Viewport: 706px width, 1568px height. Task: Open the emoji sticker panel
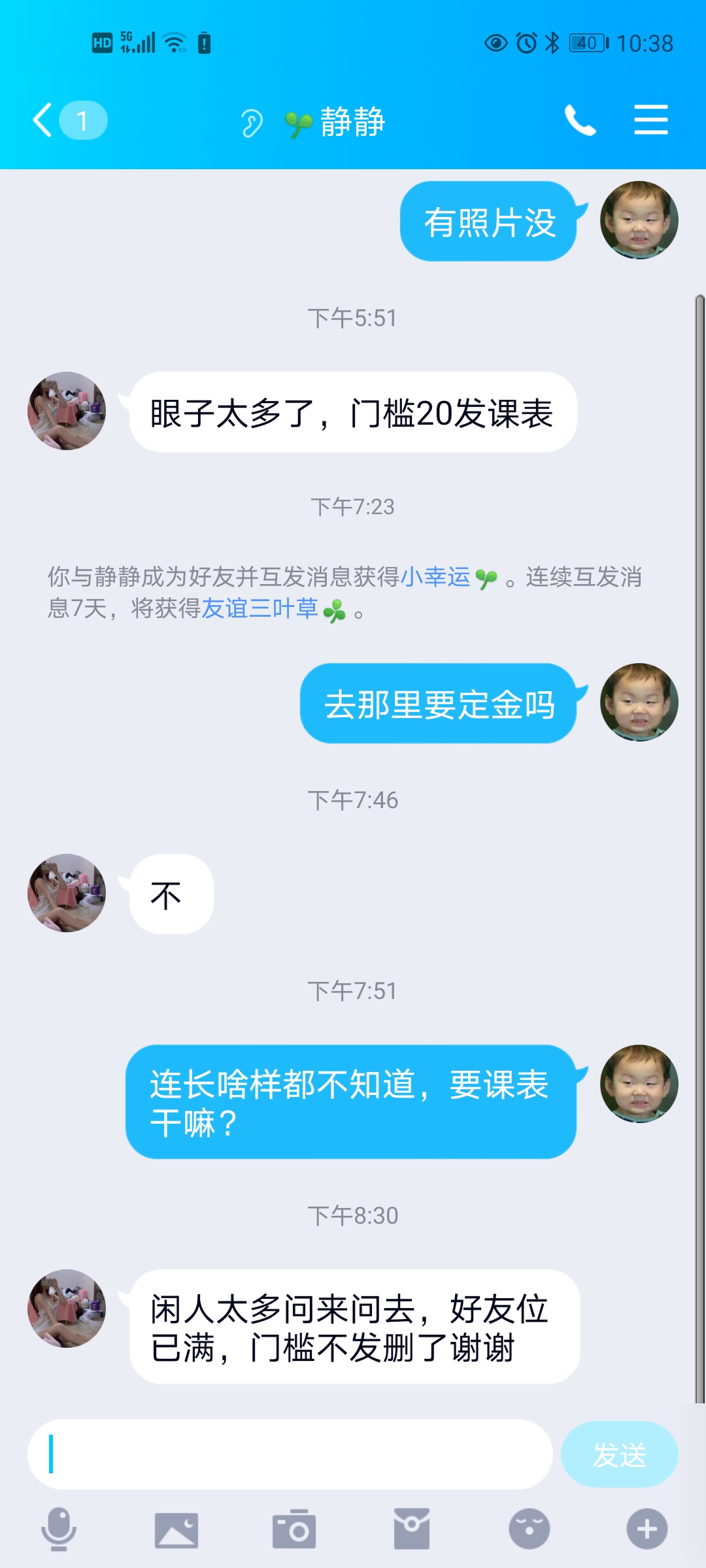click(529, 1529)
